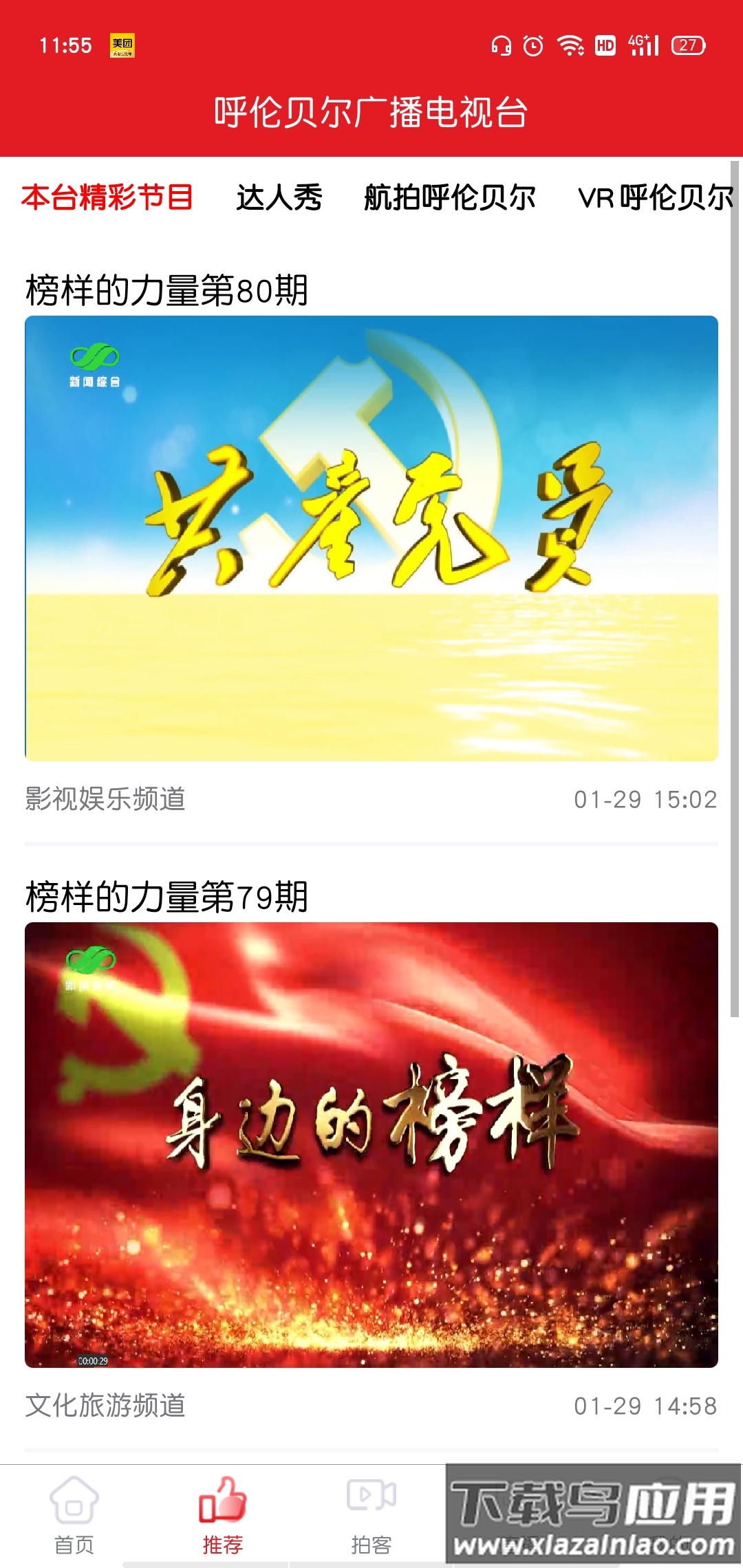Switch to the 达人秀 tab
Image resolution: width=743 pixels, height=1568 pixels.
tap(278, 196)
